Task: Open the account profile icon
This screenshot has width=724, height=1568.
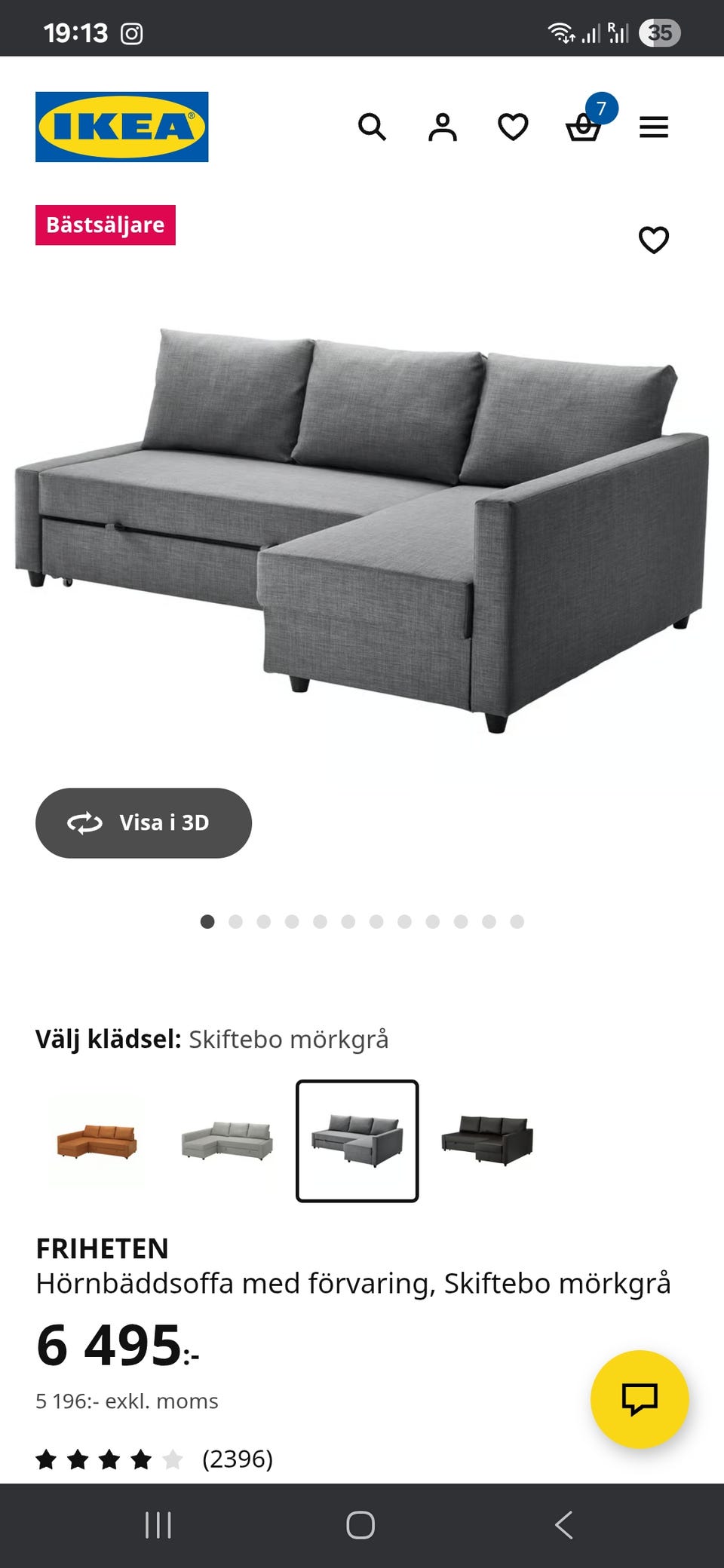Action: (x=443, y=127)
